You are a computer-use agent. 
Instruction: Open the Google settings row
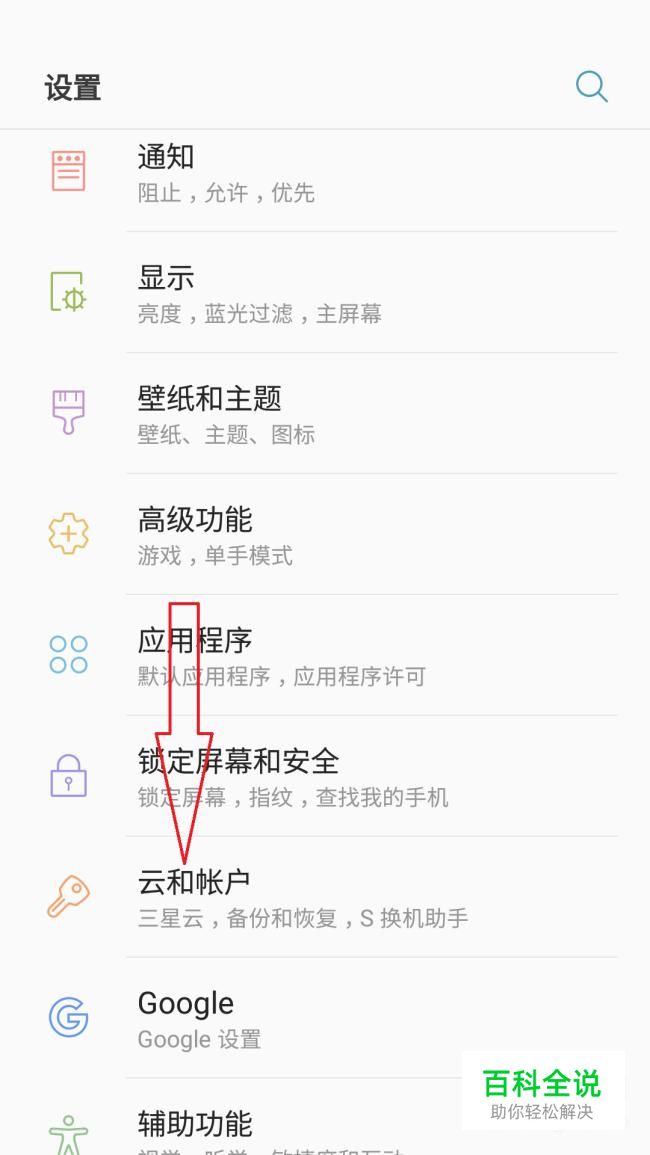pos(325,1018)
